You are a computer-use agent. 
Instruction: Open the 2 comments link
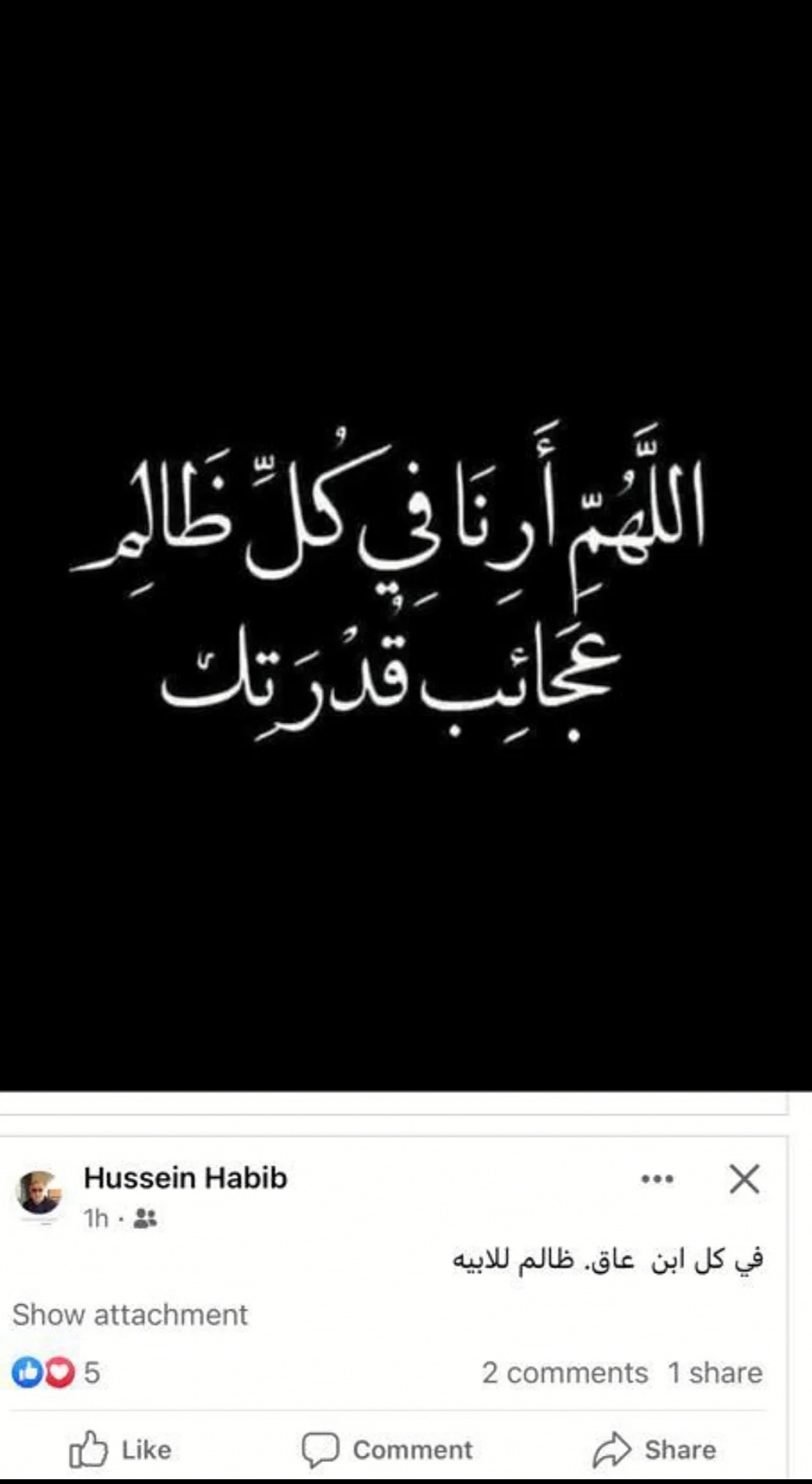click(x=564, y=1373)
